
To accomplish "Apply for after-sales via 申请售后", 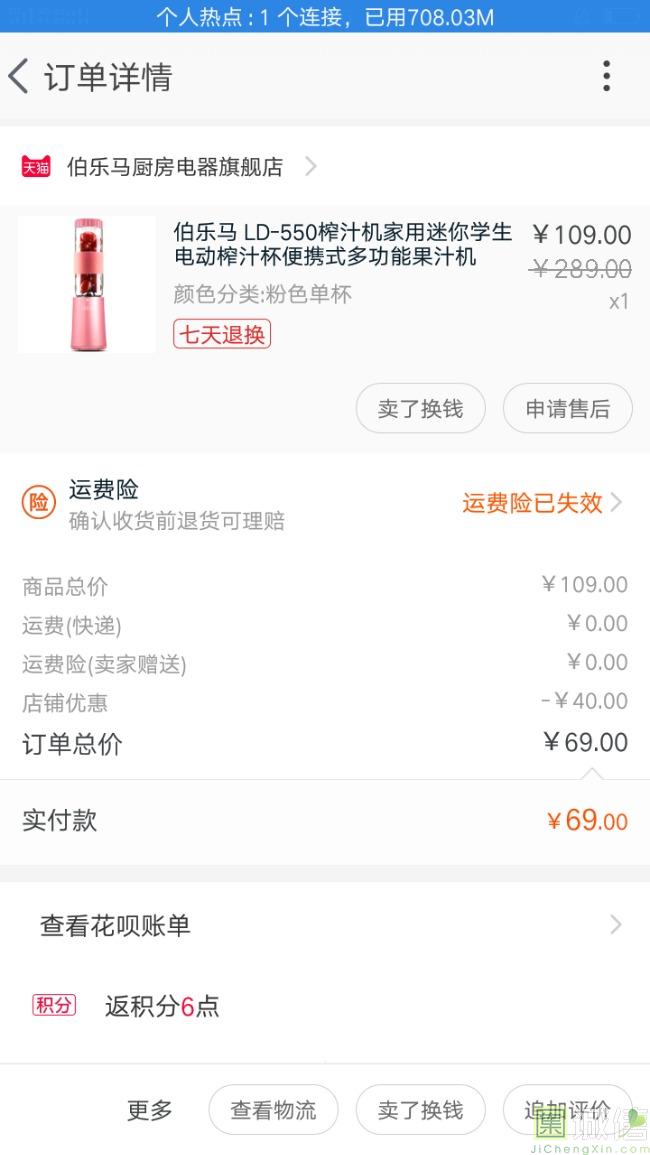I will 567,409.
